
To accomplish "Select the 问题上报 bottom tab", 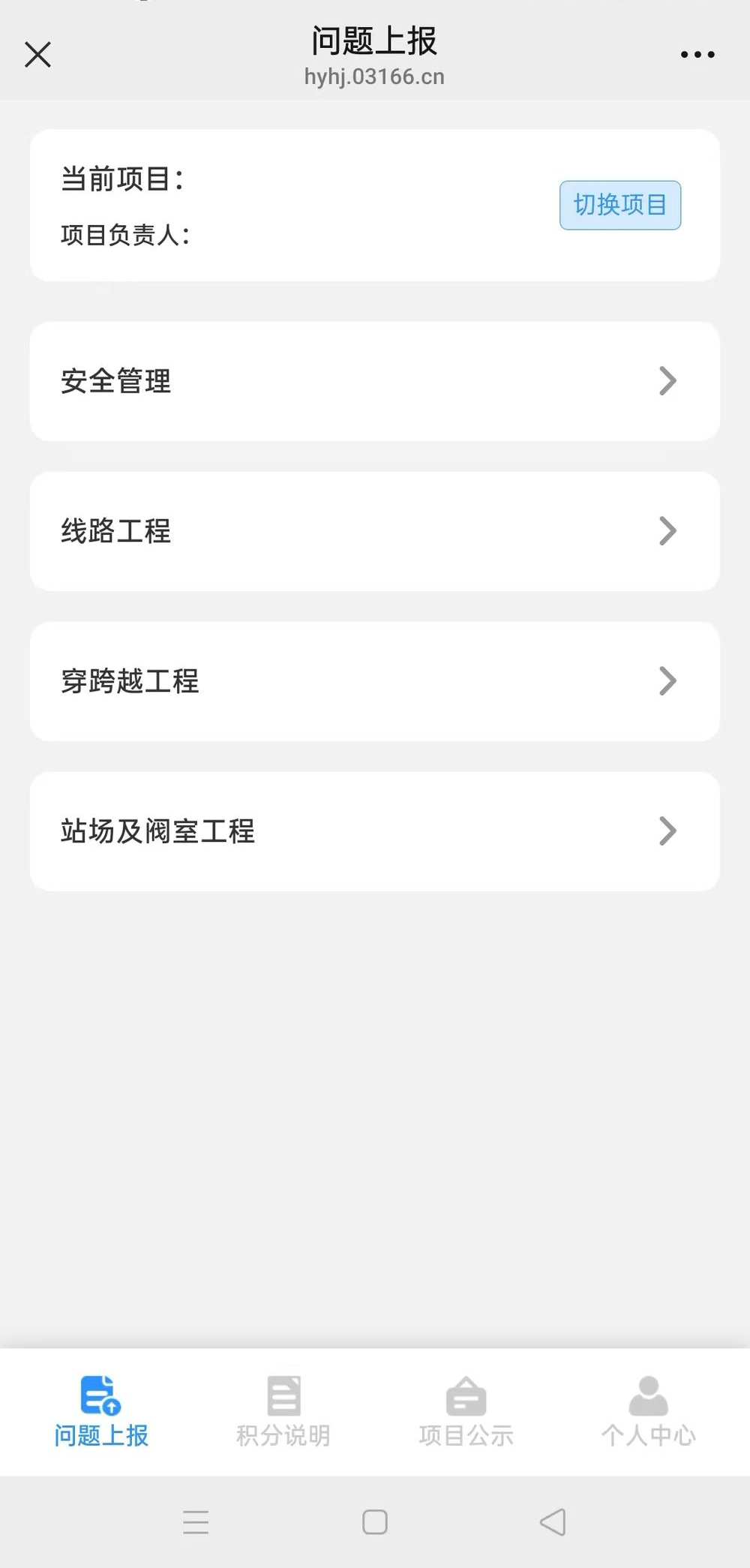I will pos(101,1411).
